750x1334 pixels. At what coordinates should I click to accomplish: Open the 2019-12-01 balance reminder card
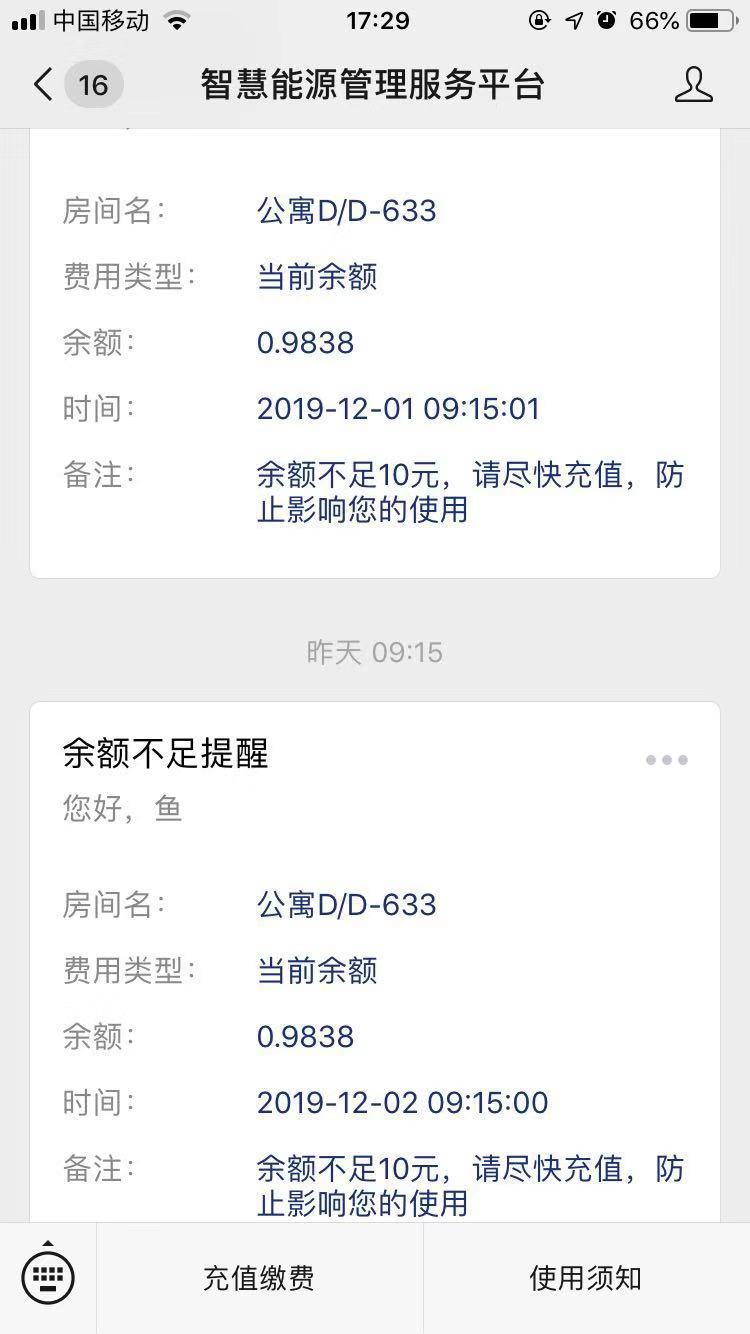coord(374,350)
